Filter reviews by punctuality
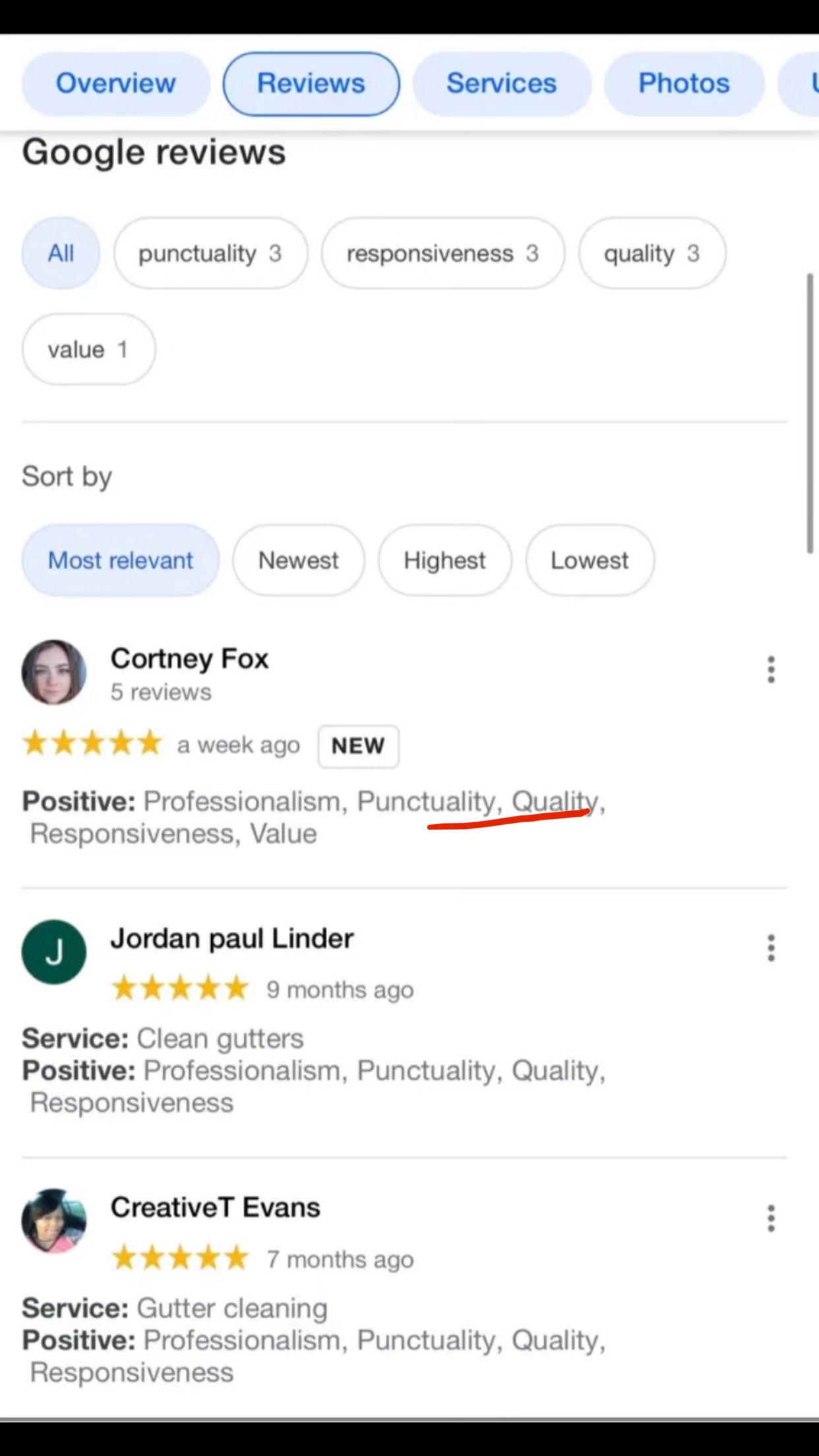This screenshot has height=1456, width=819. [210, 253]
